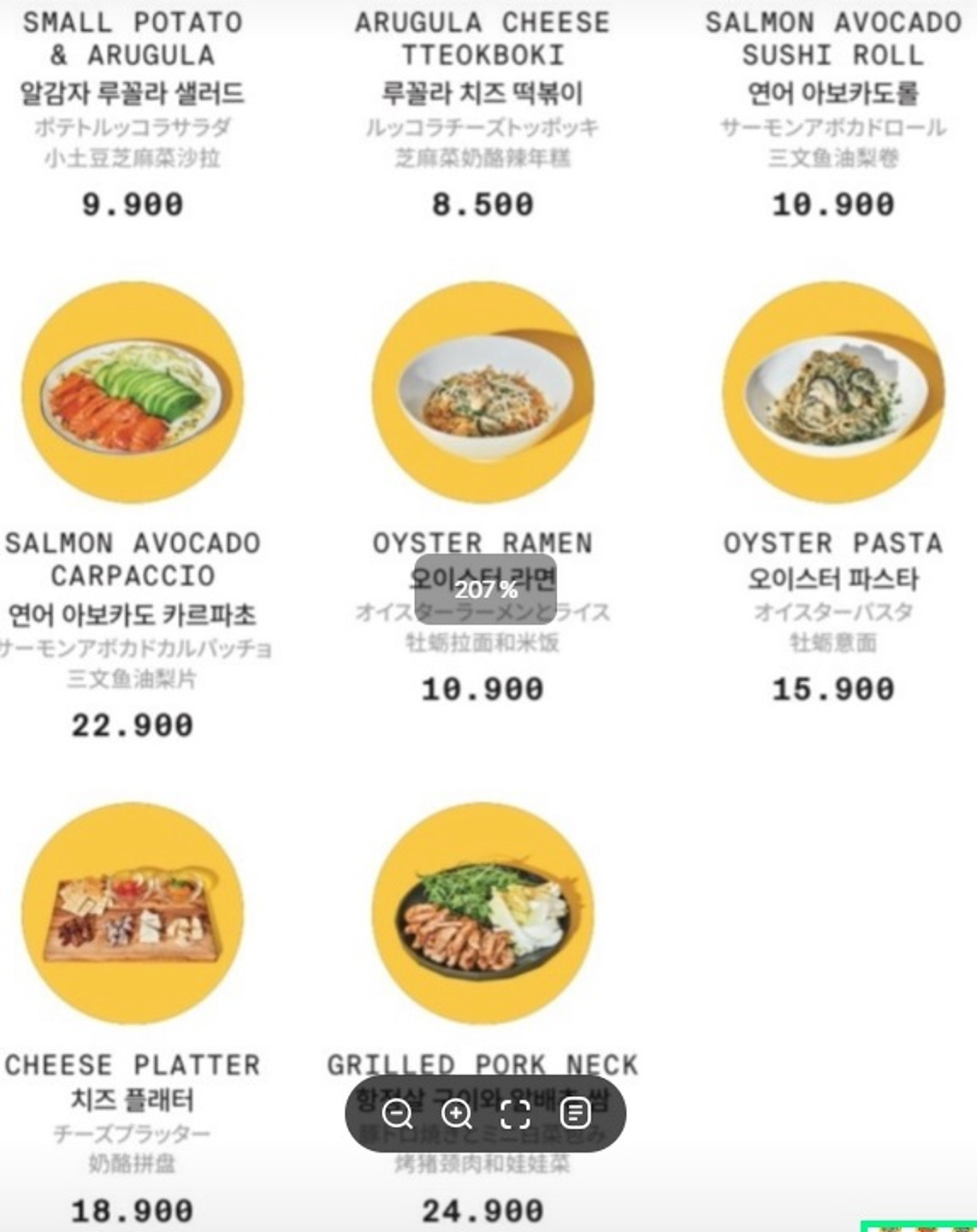The width and height of the screenshot is (977, 1232).
Task: Zoom in on the menu image
Action: 457,1114
